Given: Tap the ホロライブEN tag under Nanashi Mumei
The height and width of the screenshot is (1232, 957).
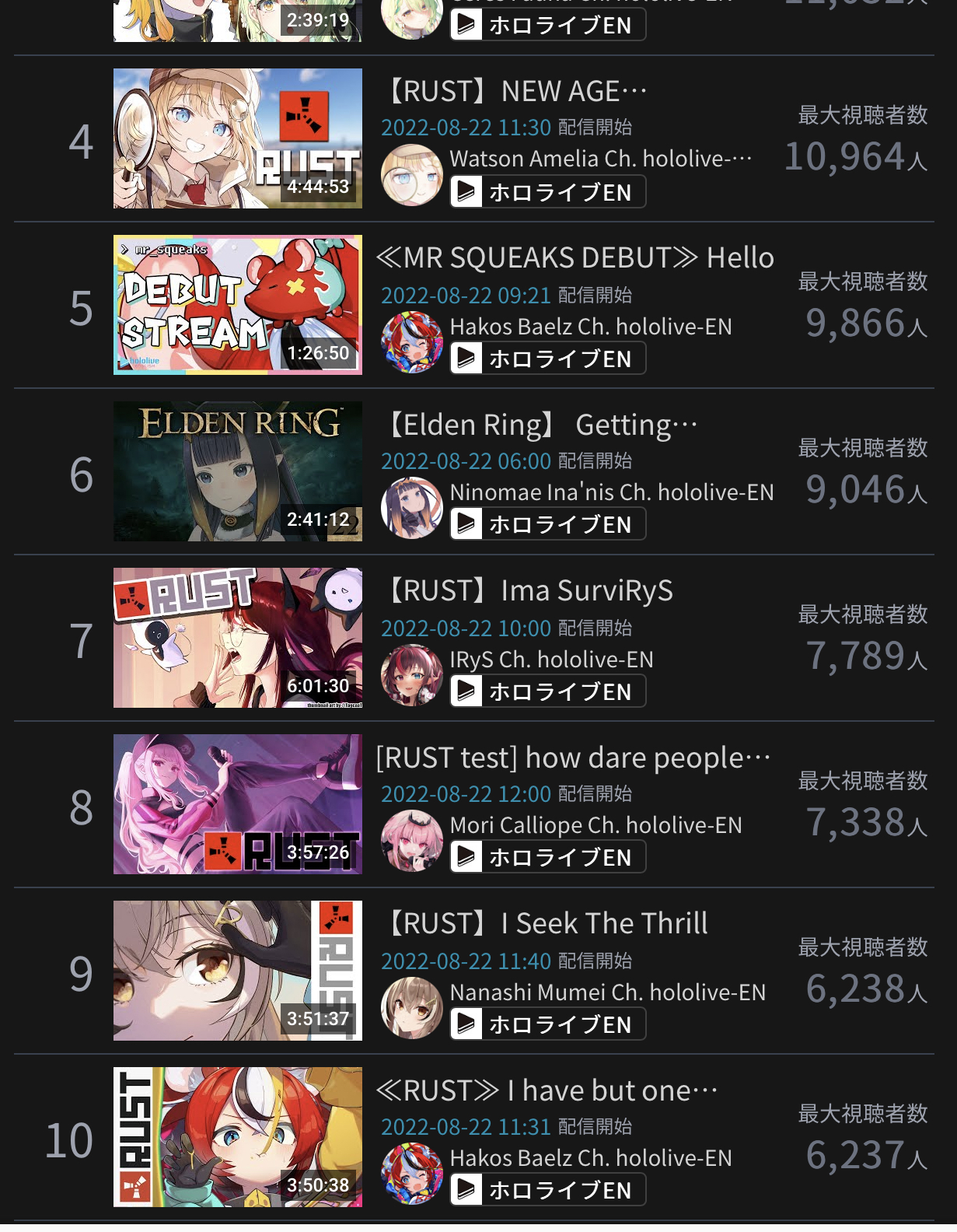Looking at the screenshot, I should 548,1024.
